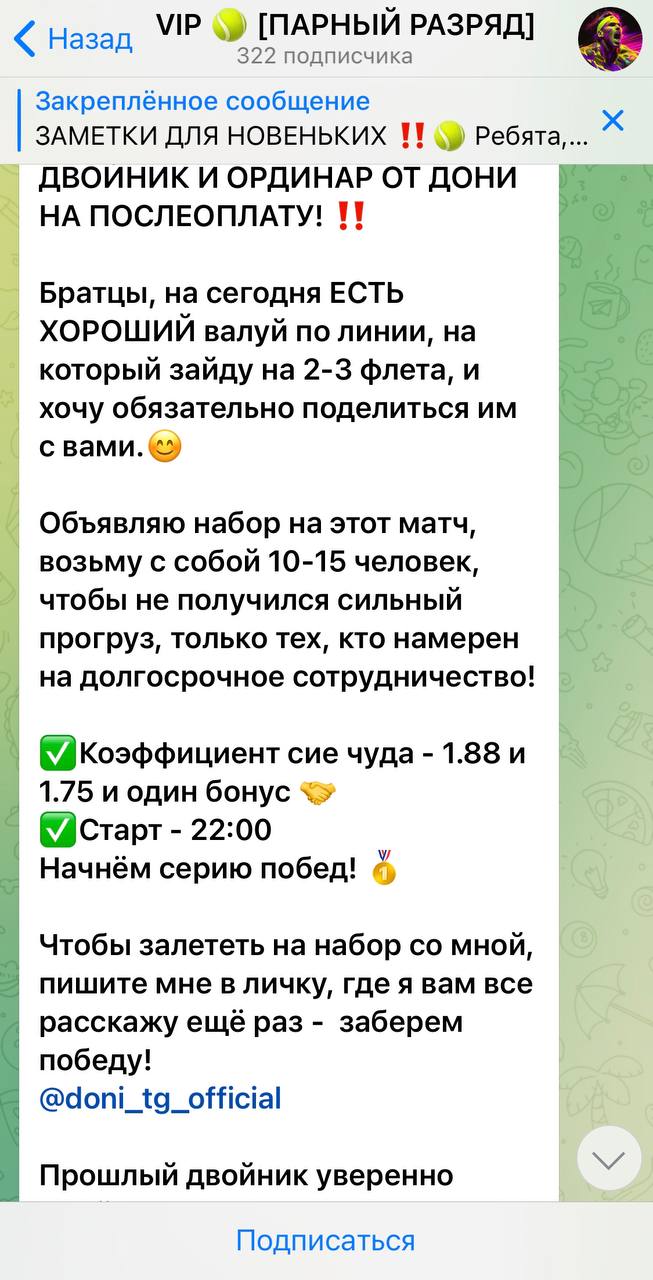Screen dimensions: 653x1280
Task: Open the @doni_tg_official mention link
Action: pyautogui.click(x=160, y=1099)
